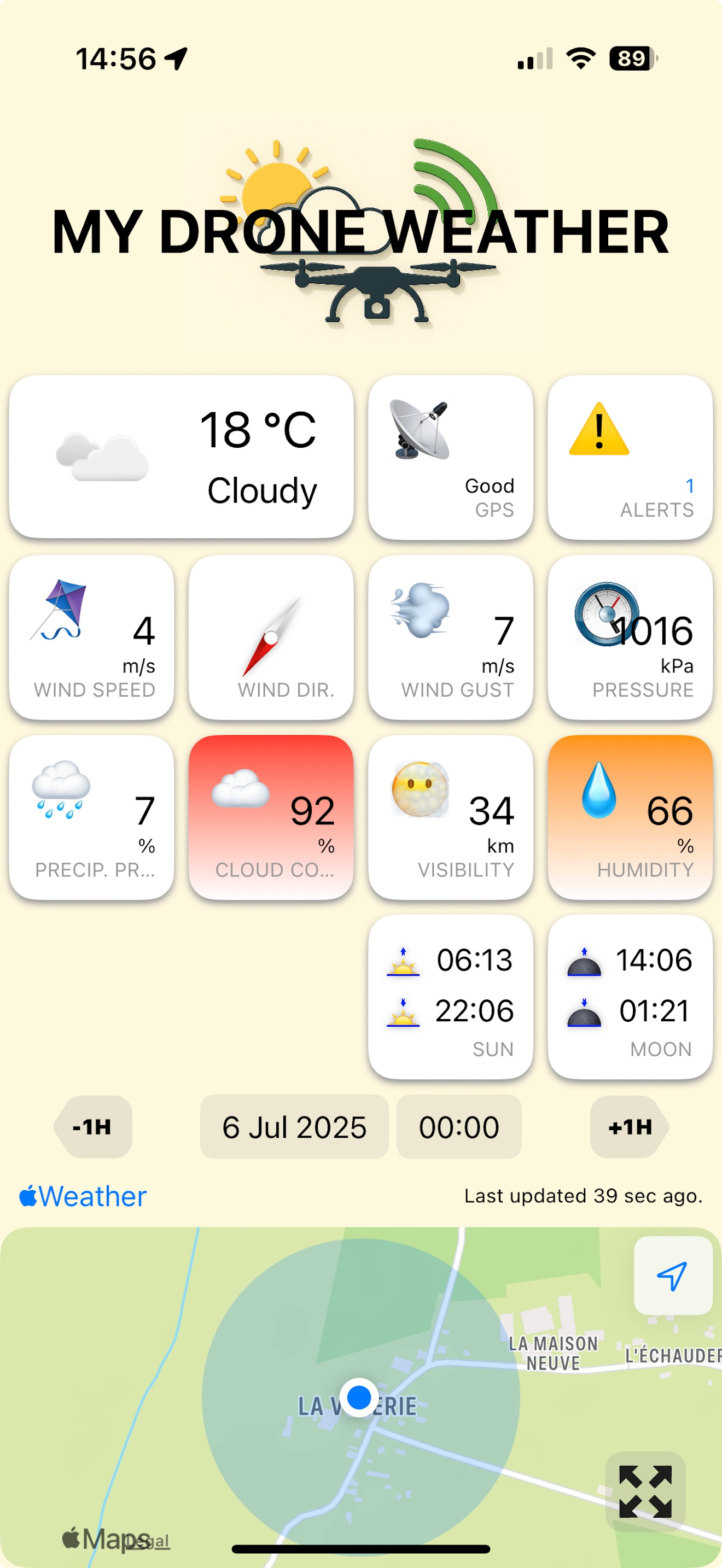Viewport: 722px width, 1568px height.
Task: Open the 00:00 time selector
Action: (459, 1127)
